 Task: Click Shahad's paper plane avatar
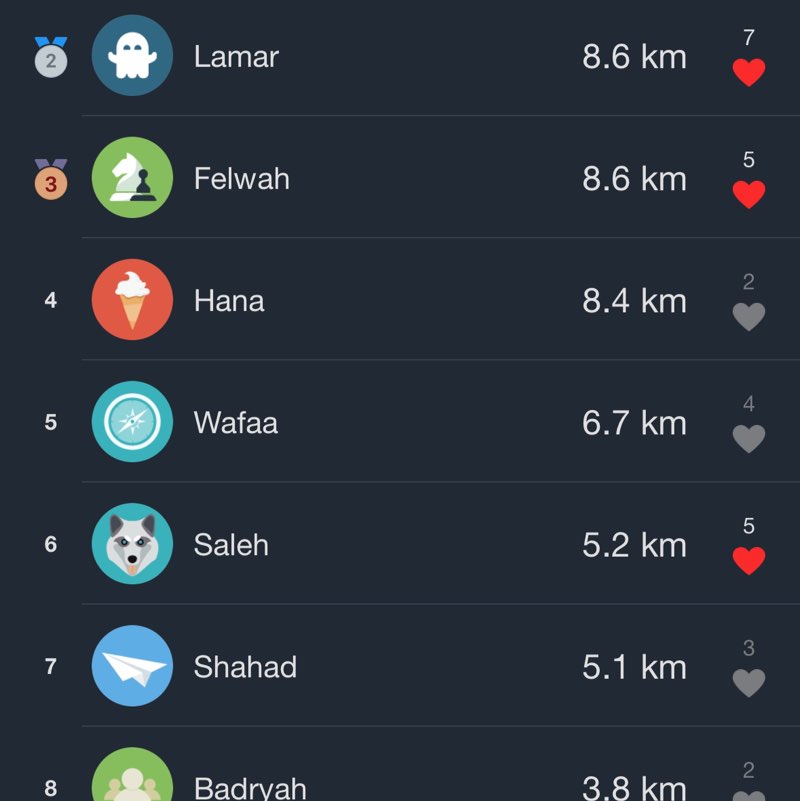pos(131,666)
